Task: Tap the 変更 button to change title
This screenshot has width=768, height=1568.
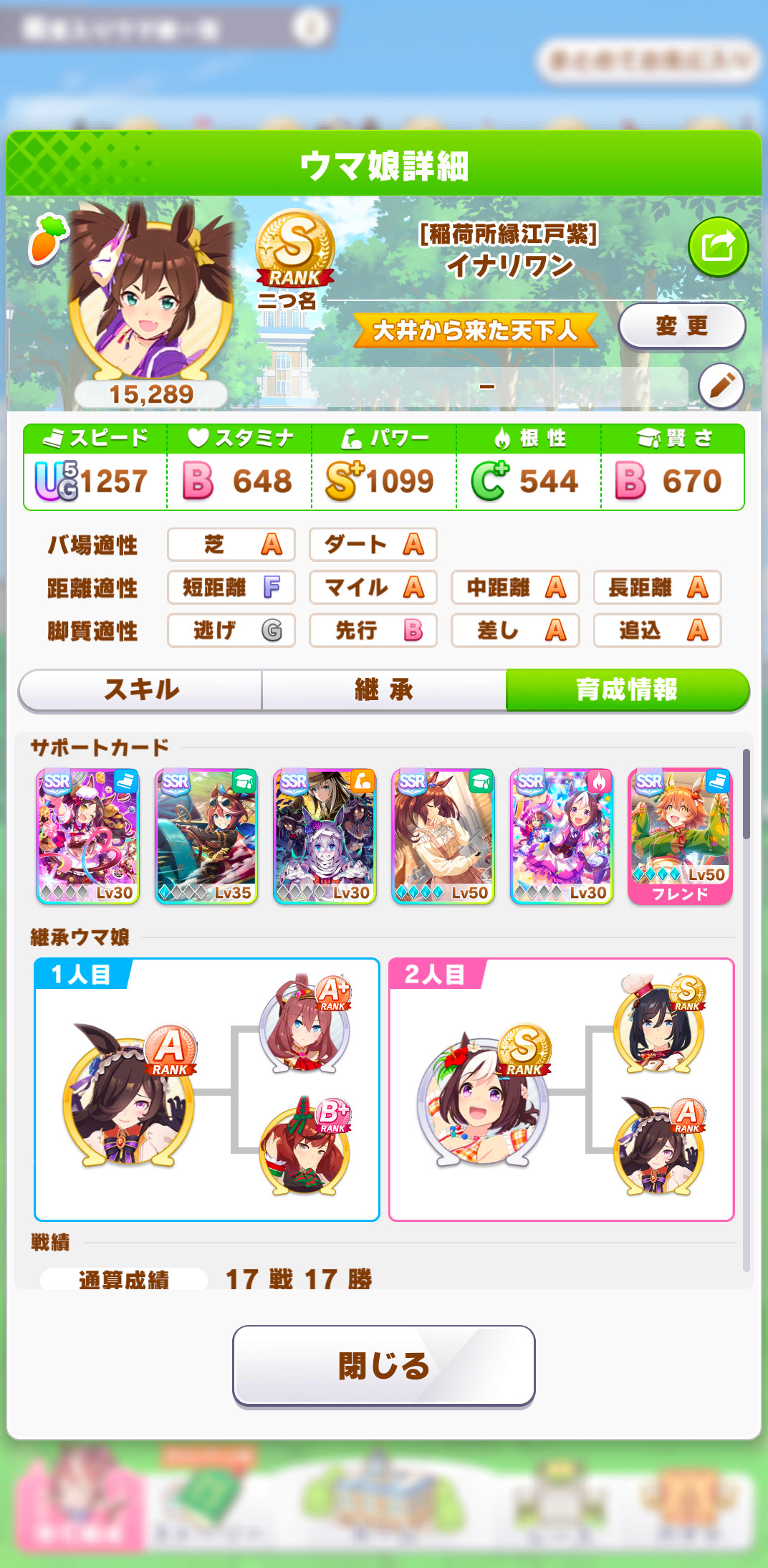Action: point(681,326)
